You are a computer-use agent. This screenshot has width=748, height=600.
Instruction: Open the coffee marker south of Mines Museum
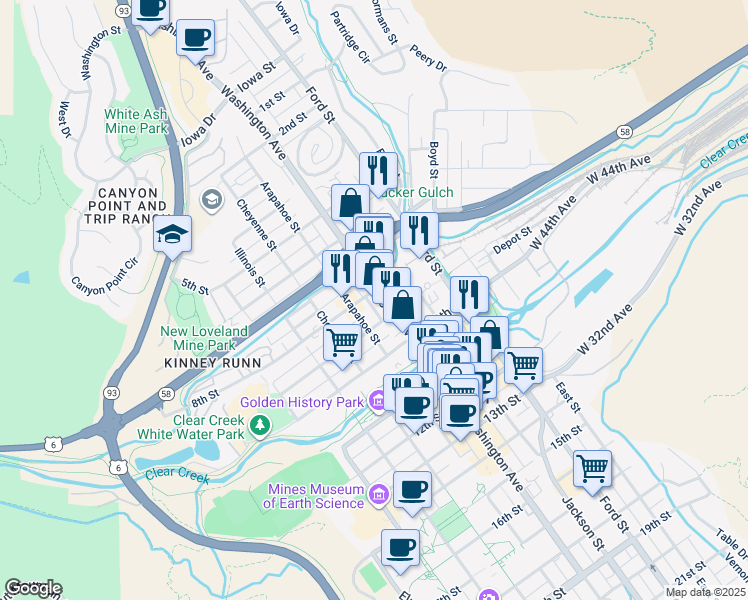pyautogui.click(x=400, y=548)
